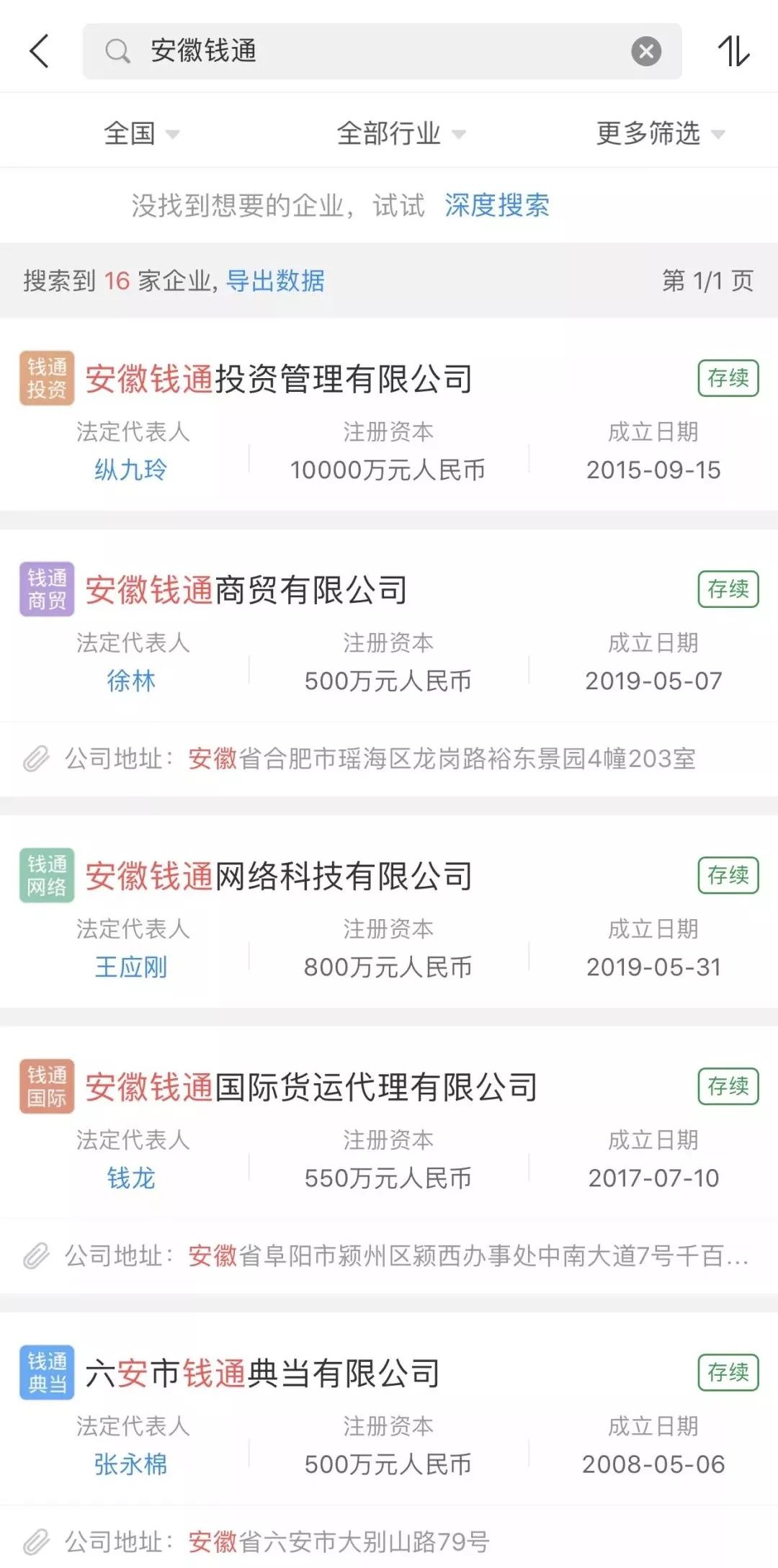Open 安徽钱通网络科技有限公司 company result

click(x=279, y=876)
